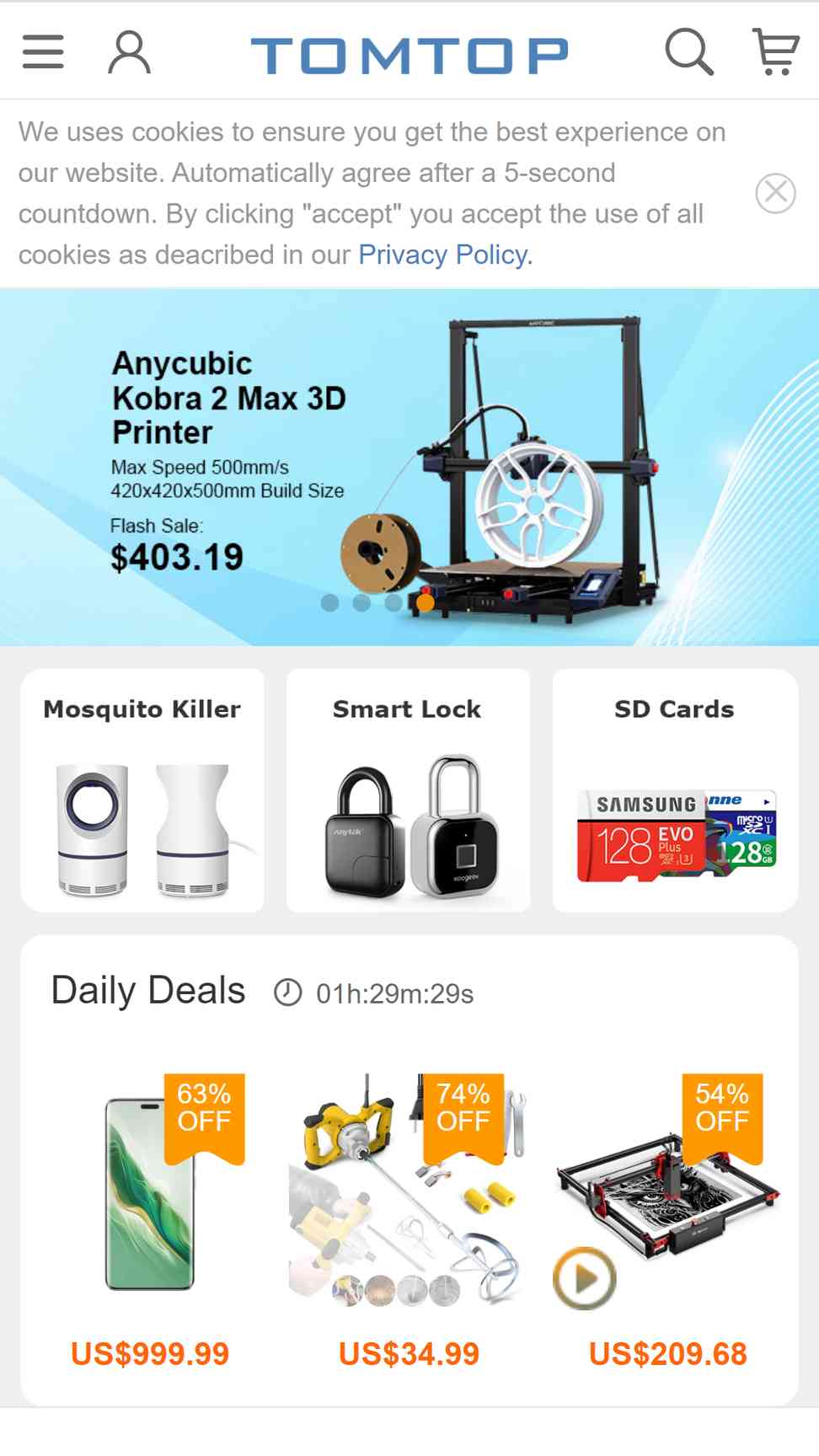Open the Anycubic Kobra 2 Max banner
This screenshot has width=819, height=1456.
pos(409,468)
